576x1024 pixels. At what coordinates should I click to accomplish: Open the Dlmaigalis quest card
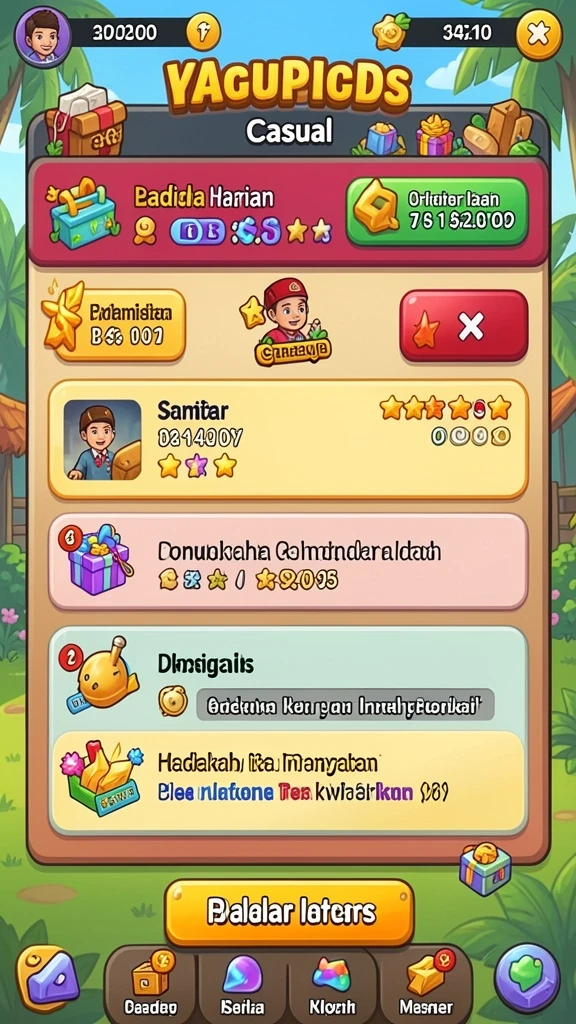pyautogui.click(x=288, y=679)
